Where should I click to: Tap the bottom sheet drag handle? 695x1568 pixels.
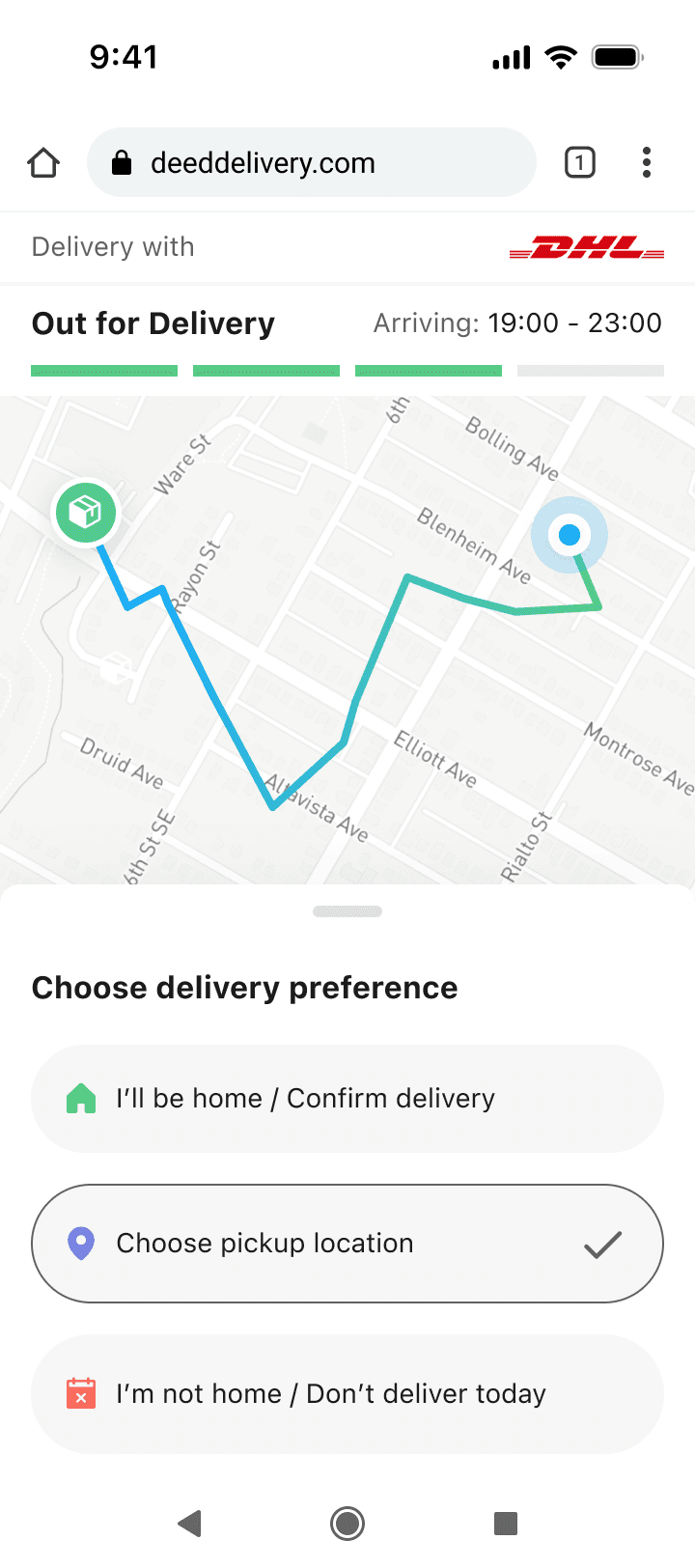(x=347, y=911)
